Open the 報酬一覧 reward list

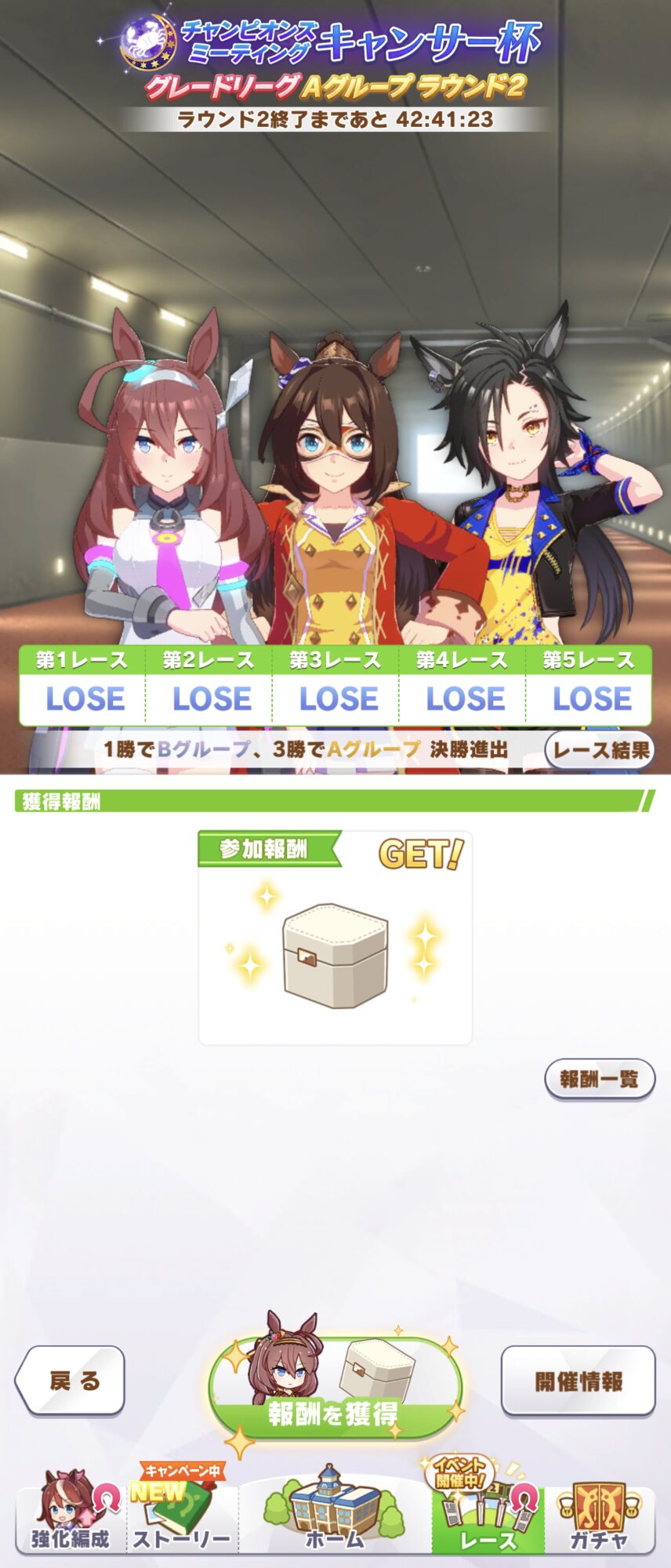600,1080
